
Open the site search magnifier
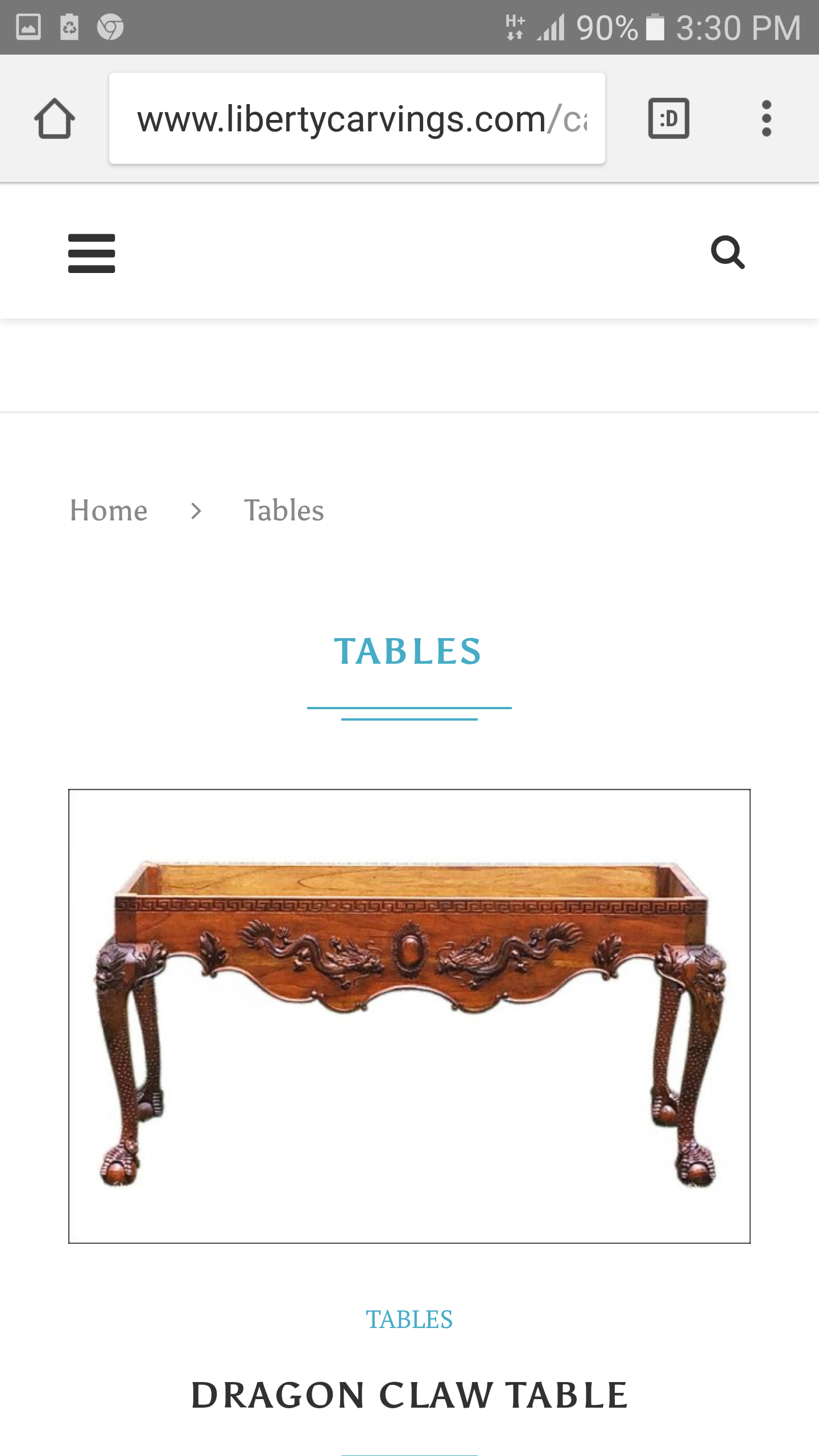point(727,253)
